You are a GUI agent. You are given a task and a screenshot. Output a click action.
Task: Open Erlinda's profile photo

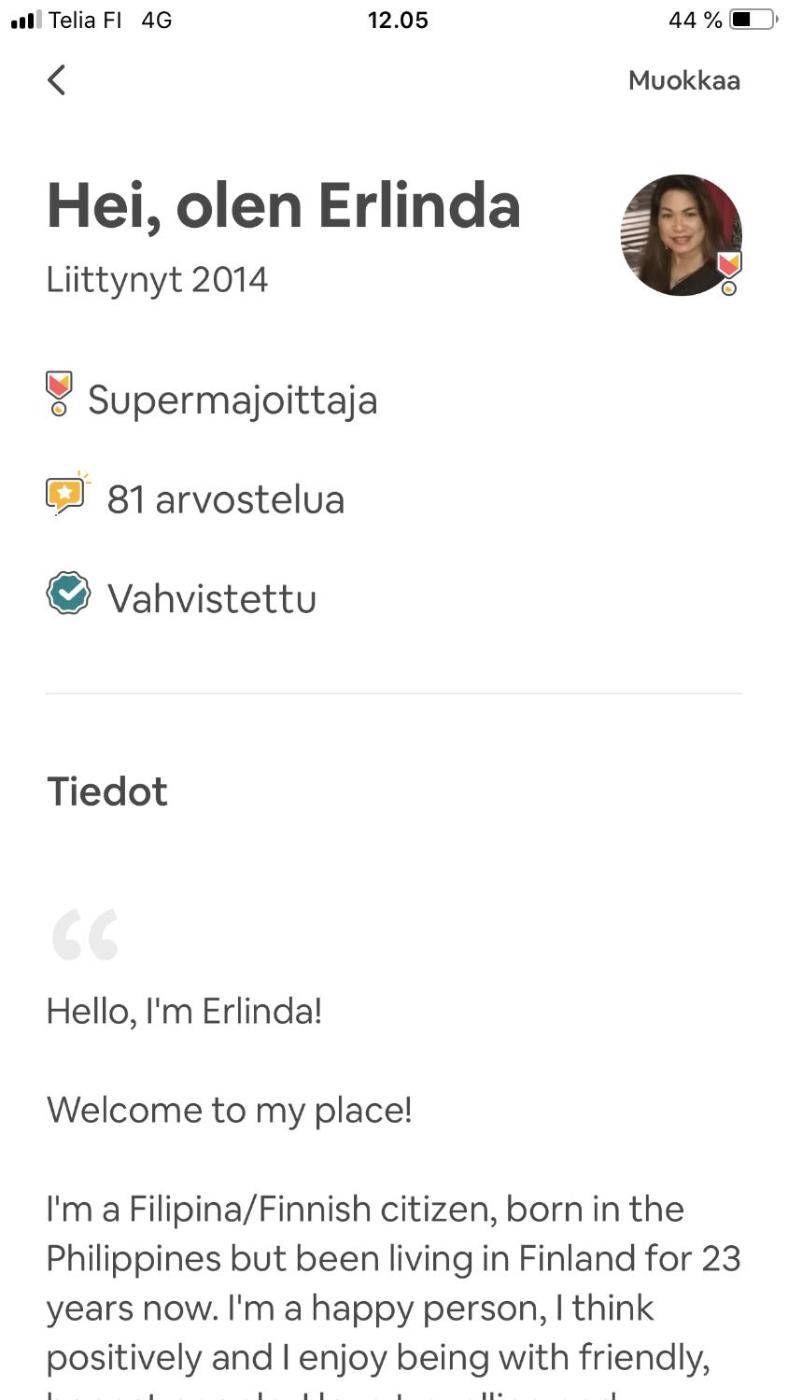click(x=680, y=235)
